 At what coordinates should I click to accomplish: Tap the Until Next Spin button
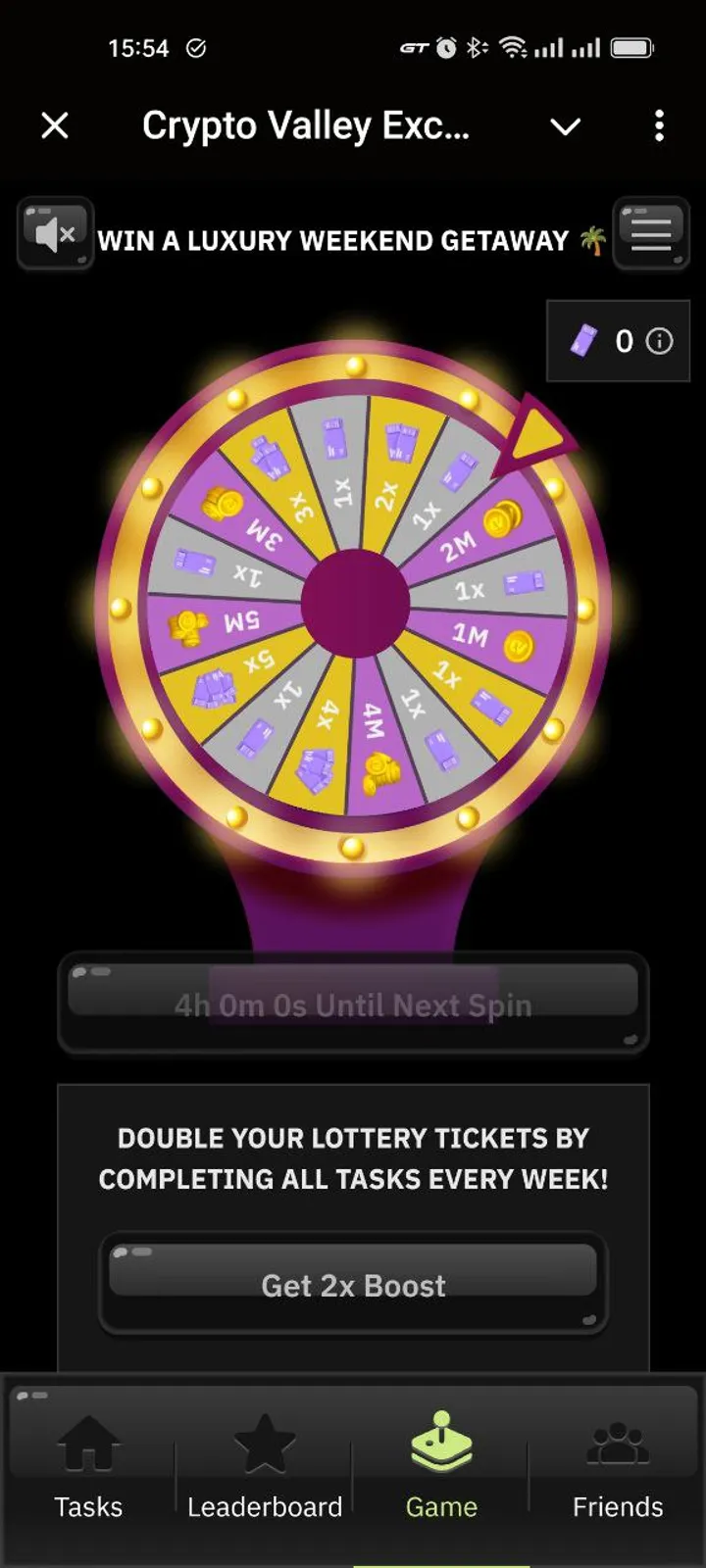[x=353, y=1004]
